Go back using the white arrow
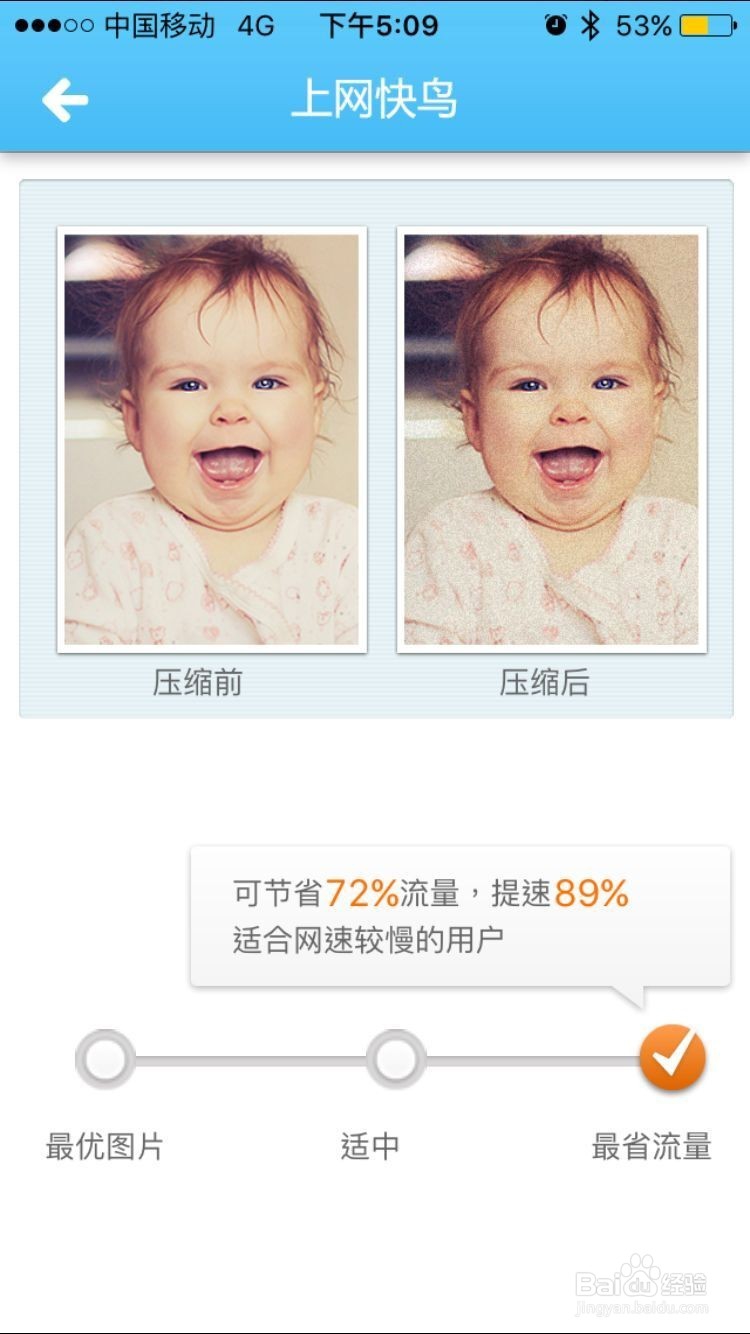Viewport: 750px width, 1334px height. (x=65, y=100)
